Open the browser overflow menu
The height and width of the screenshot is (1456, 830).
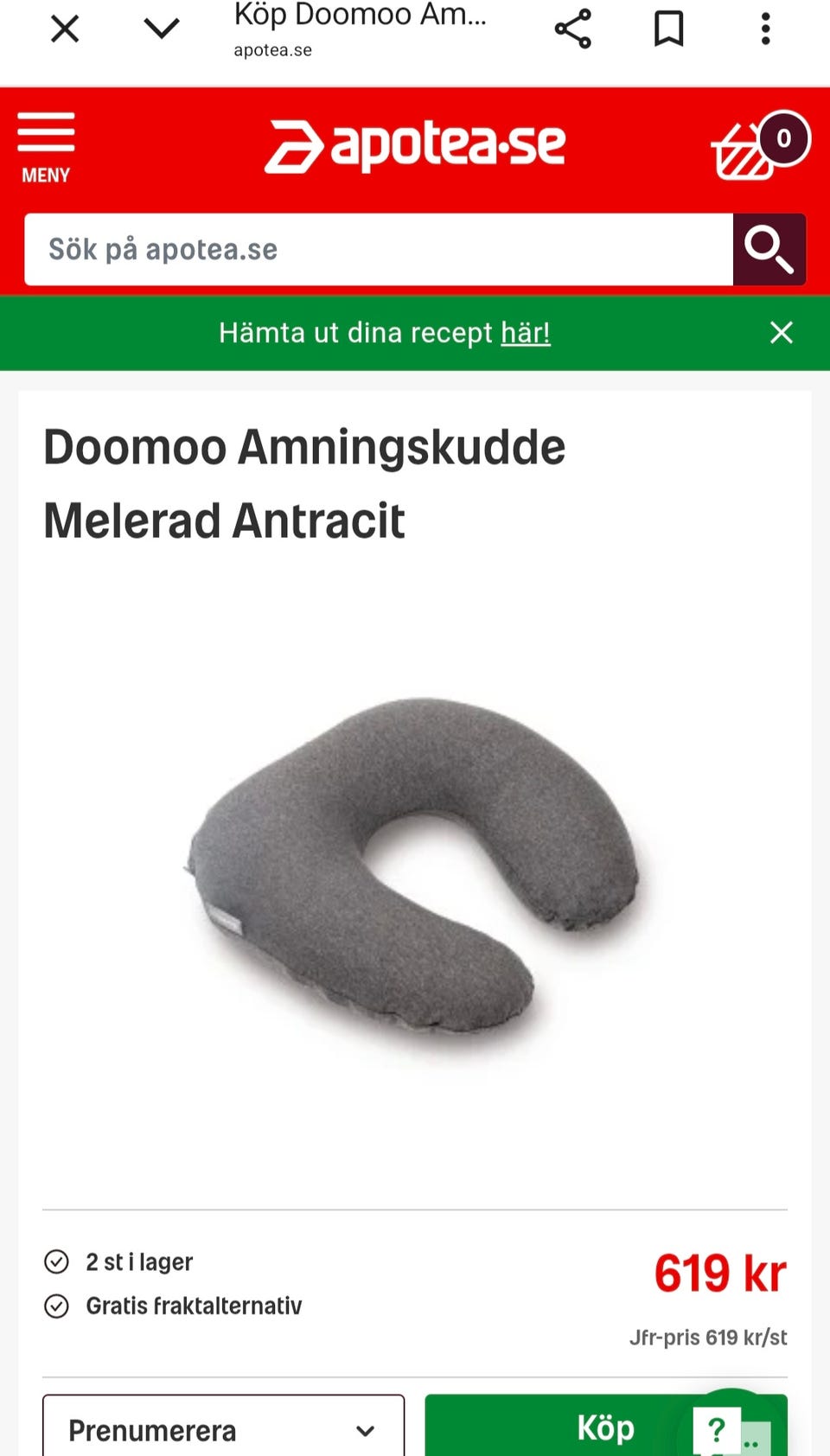pyautogui.click(x=765, y=29)
